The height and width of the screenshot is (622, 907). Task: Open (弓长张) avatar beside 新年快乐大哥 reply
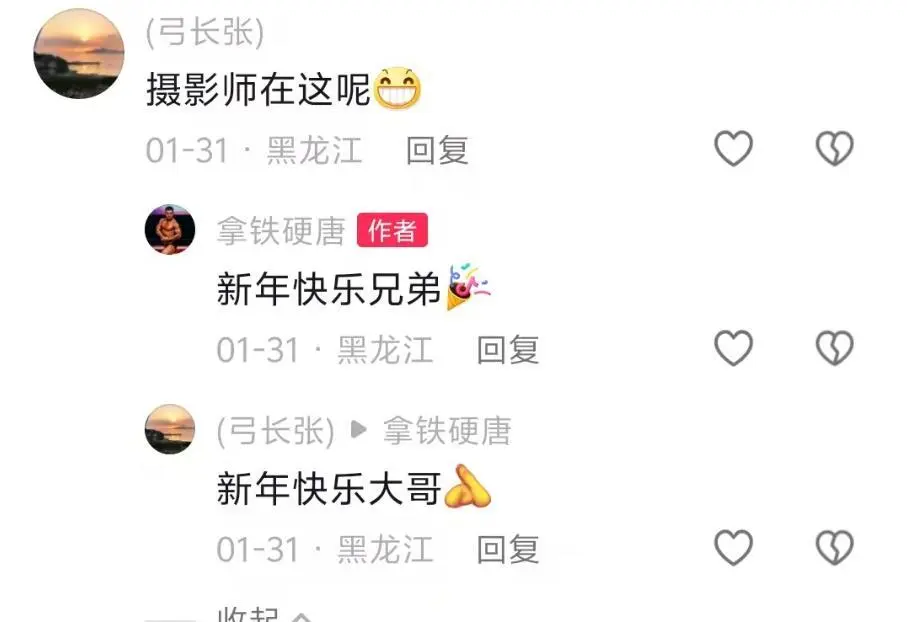point(170,429)
